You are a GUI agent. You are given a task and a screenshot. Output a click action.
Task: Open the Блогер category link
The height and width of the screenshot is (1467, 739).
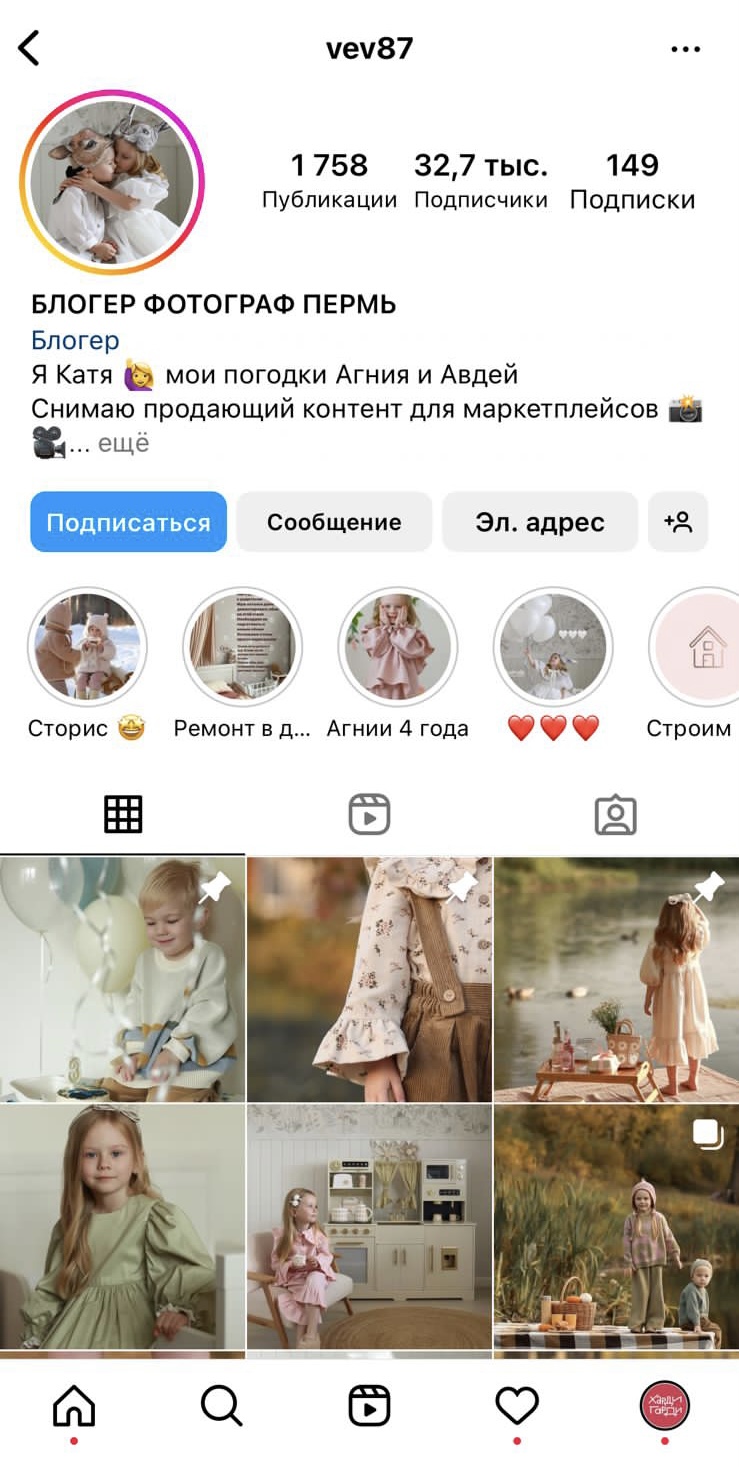pos(75,340)
